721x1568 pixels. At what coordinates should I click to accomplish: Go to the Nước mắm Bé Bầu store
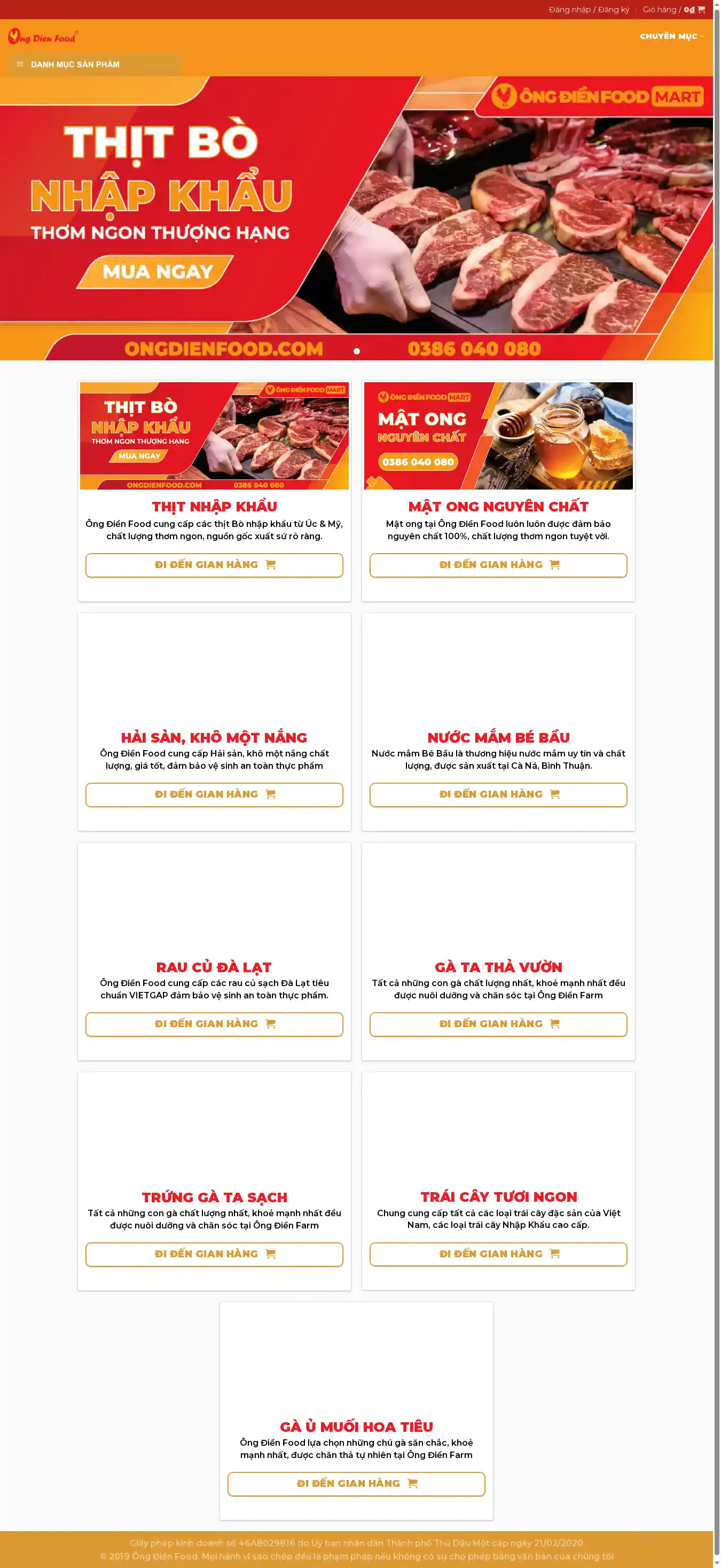coord(498,794)
